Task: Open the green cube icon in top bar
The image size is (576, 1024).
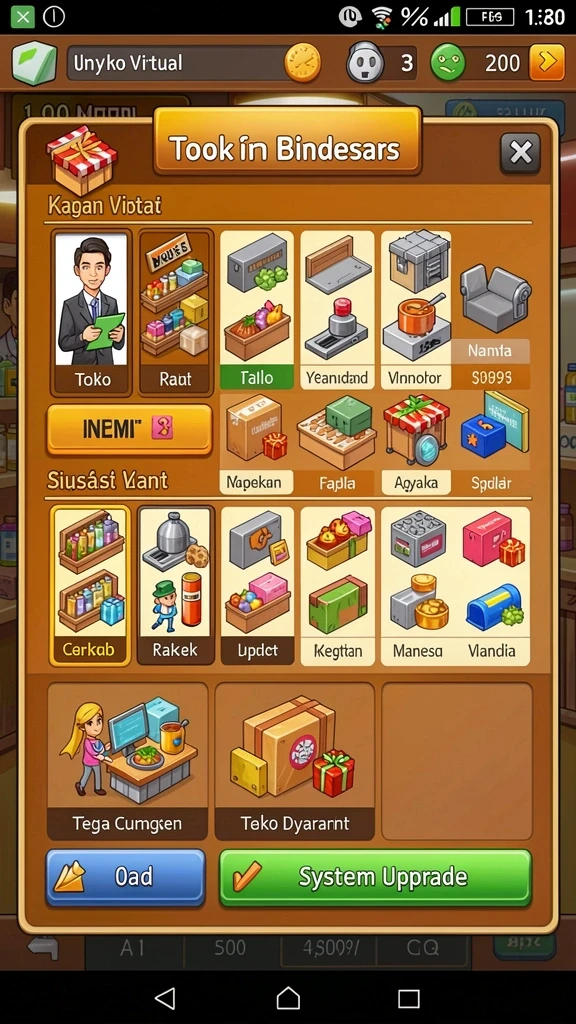Action: pos(34,63)
